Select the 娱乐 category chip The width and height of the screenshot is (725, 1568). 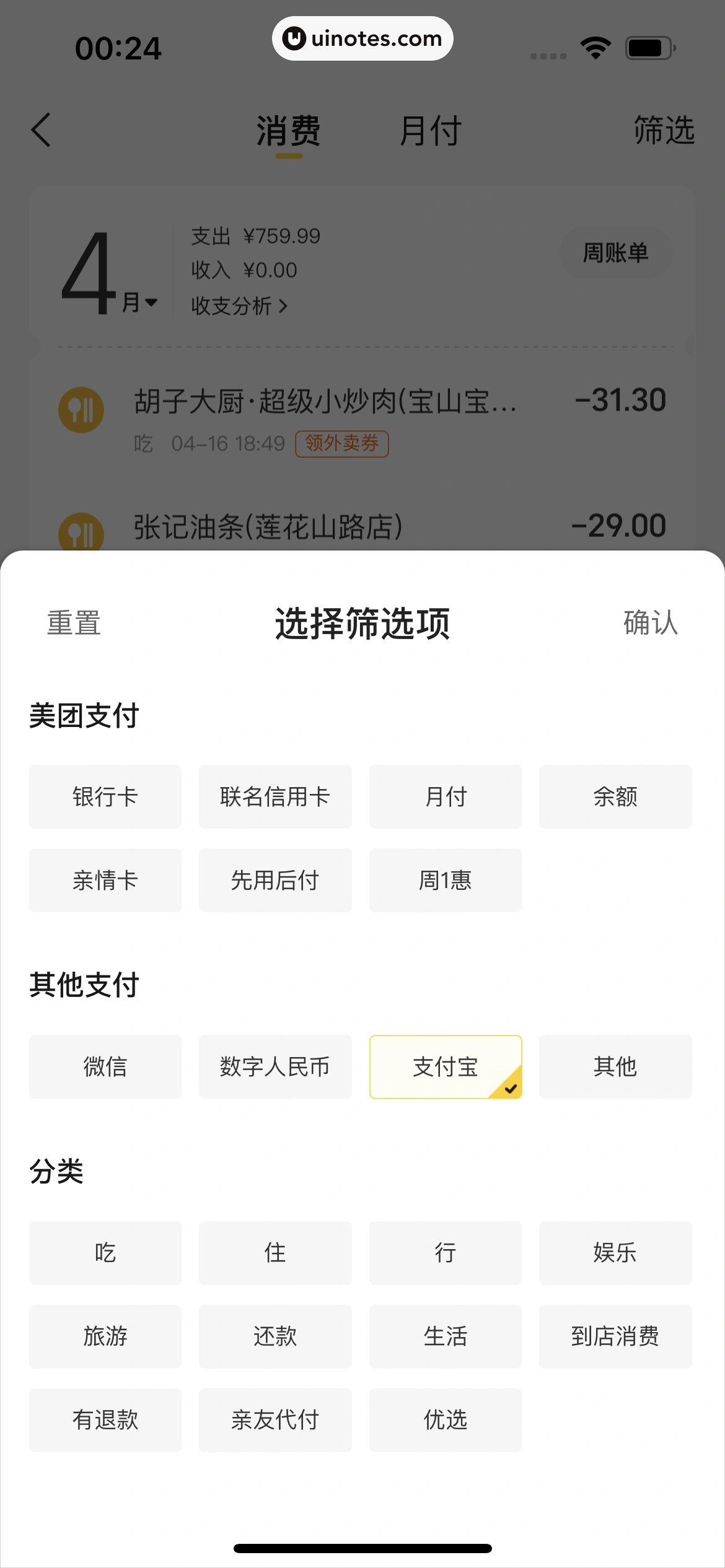tap(615, 1253)
